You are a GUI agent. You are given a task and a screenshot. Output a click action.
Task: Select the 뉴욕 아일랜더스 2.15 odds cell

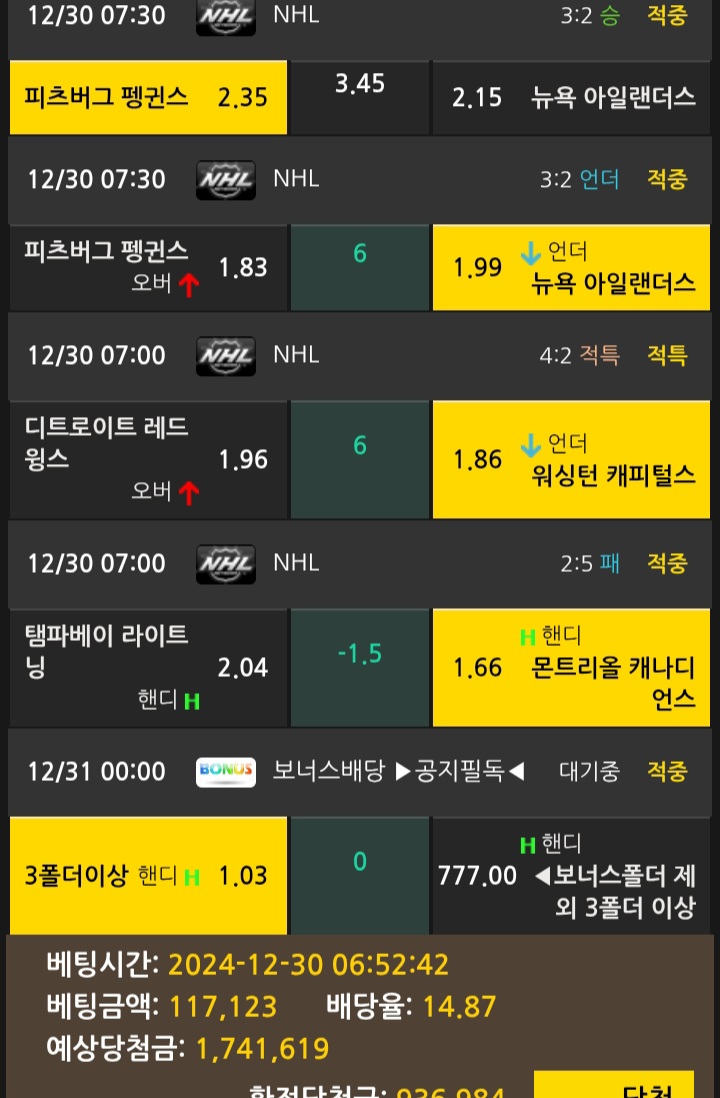(x=574, y=97)
